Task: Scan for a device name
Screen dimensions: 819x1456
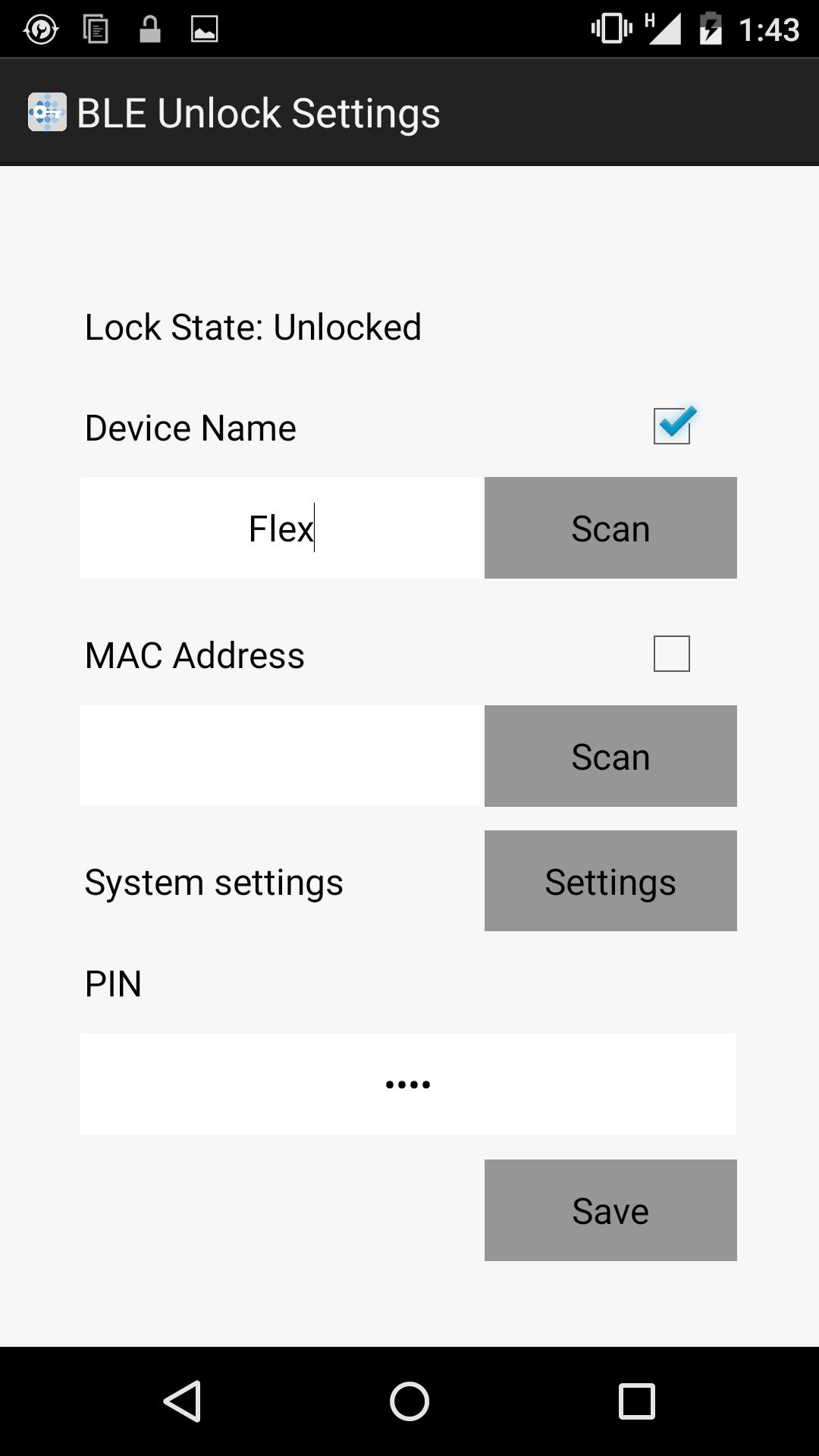Action: [610, 528]
